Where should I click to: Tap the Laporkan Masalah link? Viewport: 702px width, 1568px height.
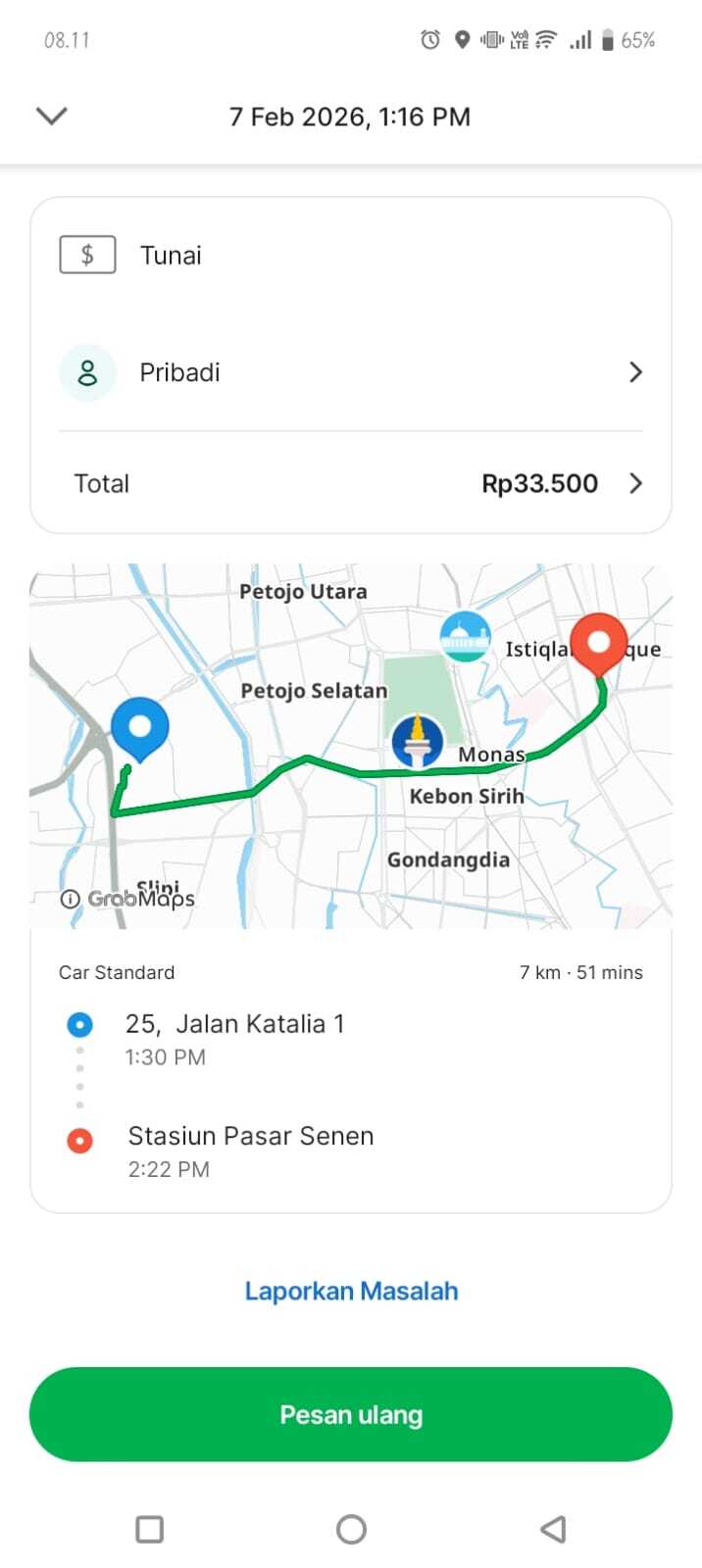[x=351, y=1291]
